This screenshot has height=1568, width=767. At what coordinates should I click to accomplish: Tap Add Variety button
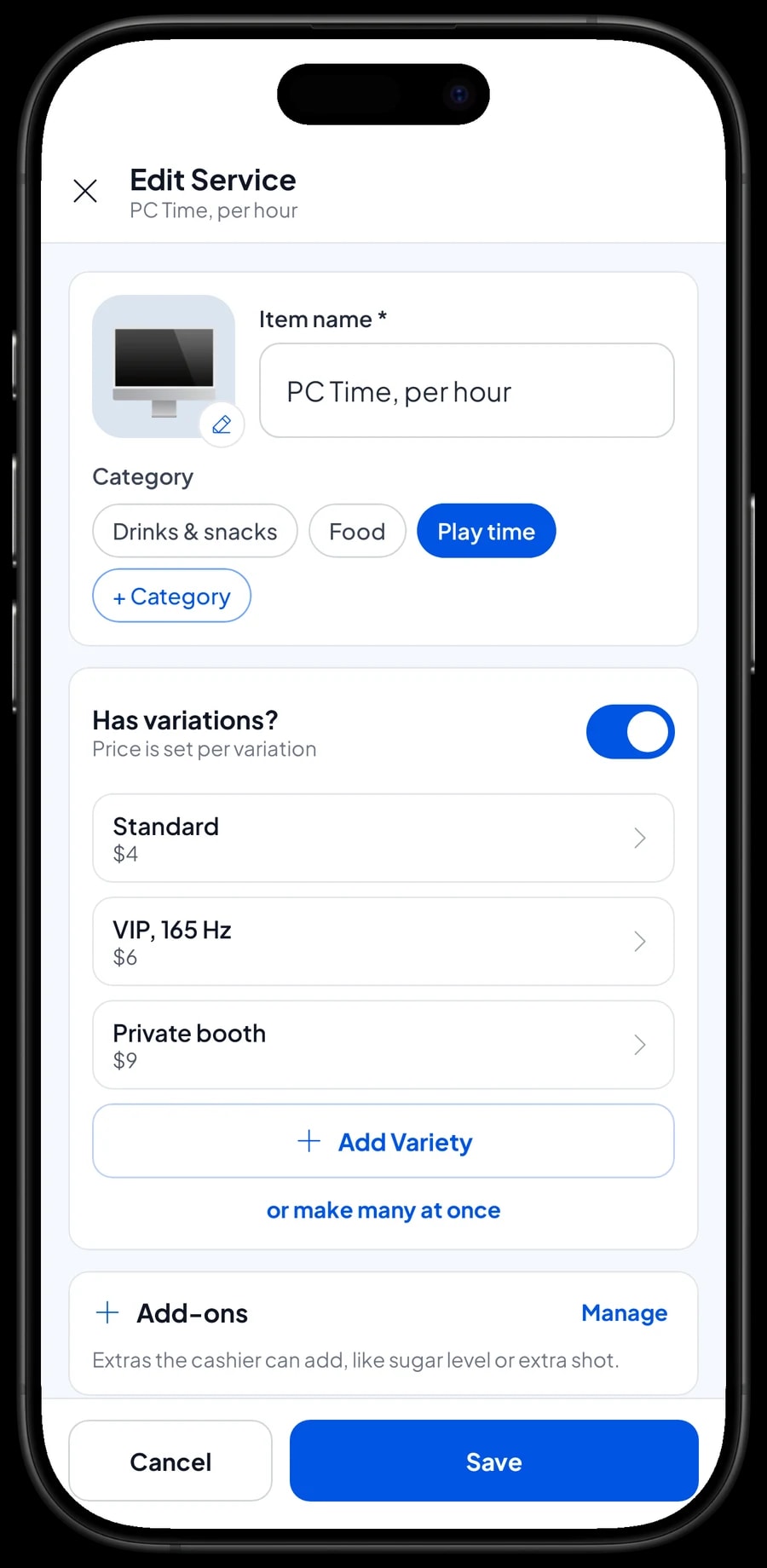click(383, 1141)
